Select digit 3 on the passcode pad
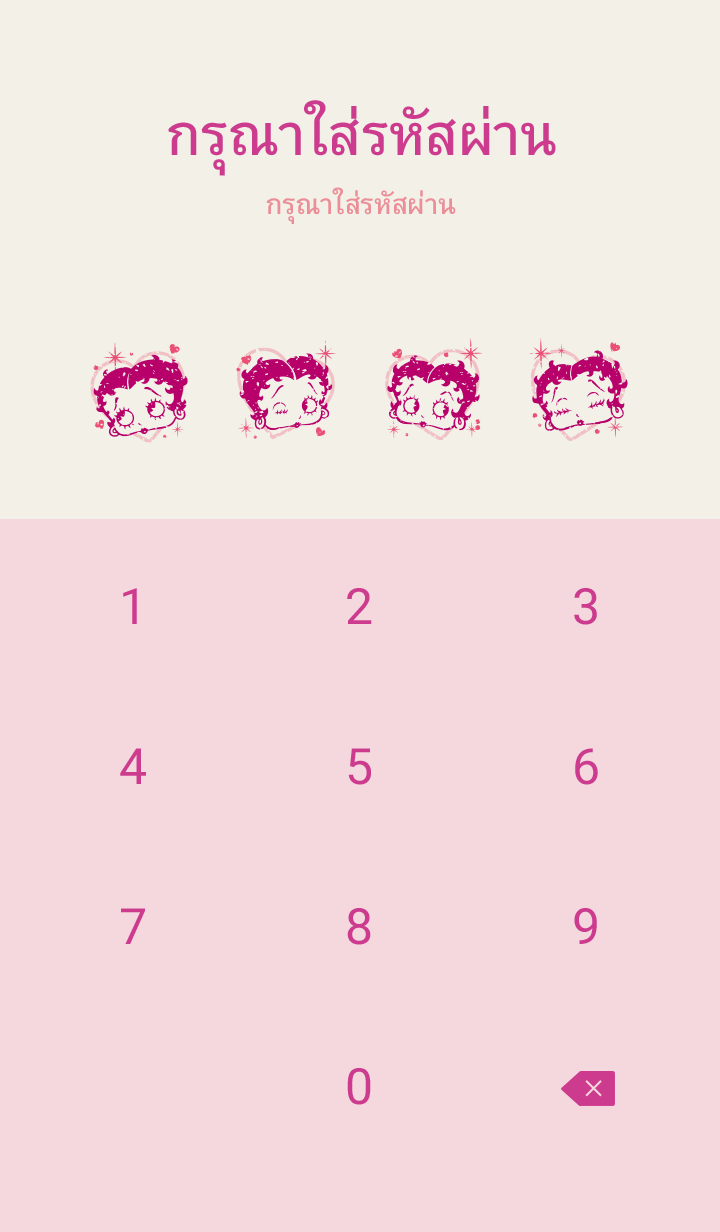 point(586,607)
